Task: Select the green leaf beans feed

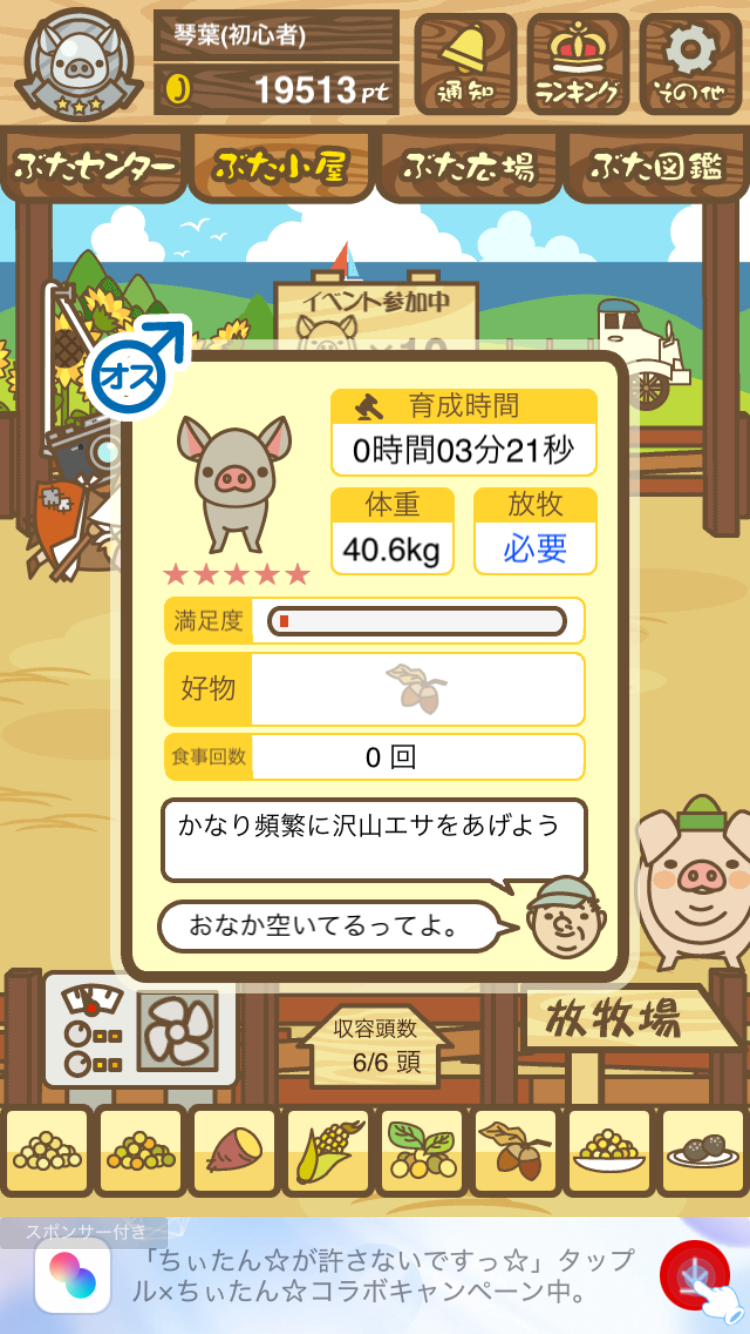Action: pyautogui.click(x=422, y=1151)
